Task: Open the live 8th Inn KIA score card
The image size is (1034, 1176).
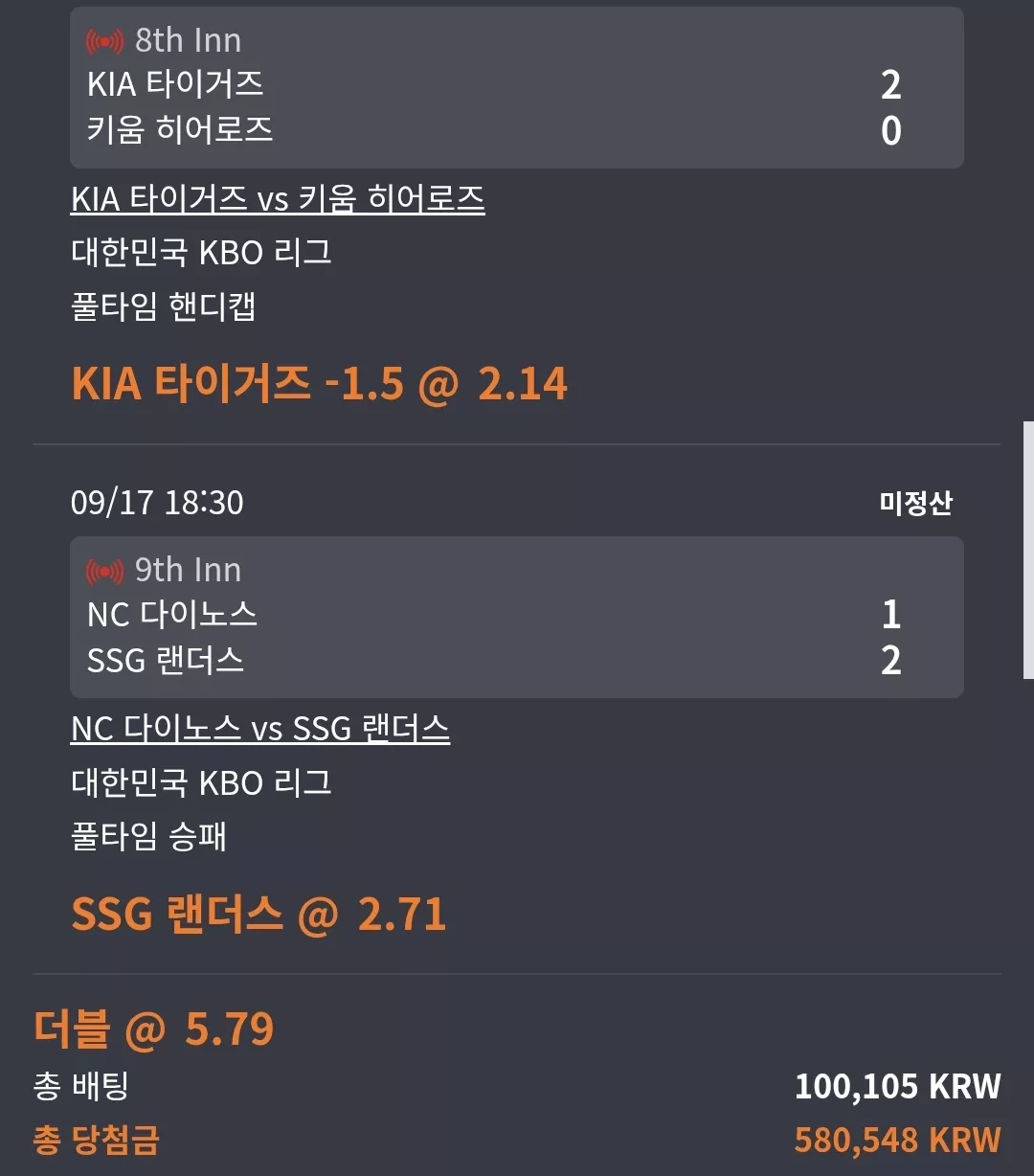Action: pyautogui.click(x=517, y=88)
